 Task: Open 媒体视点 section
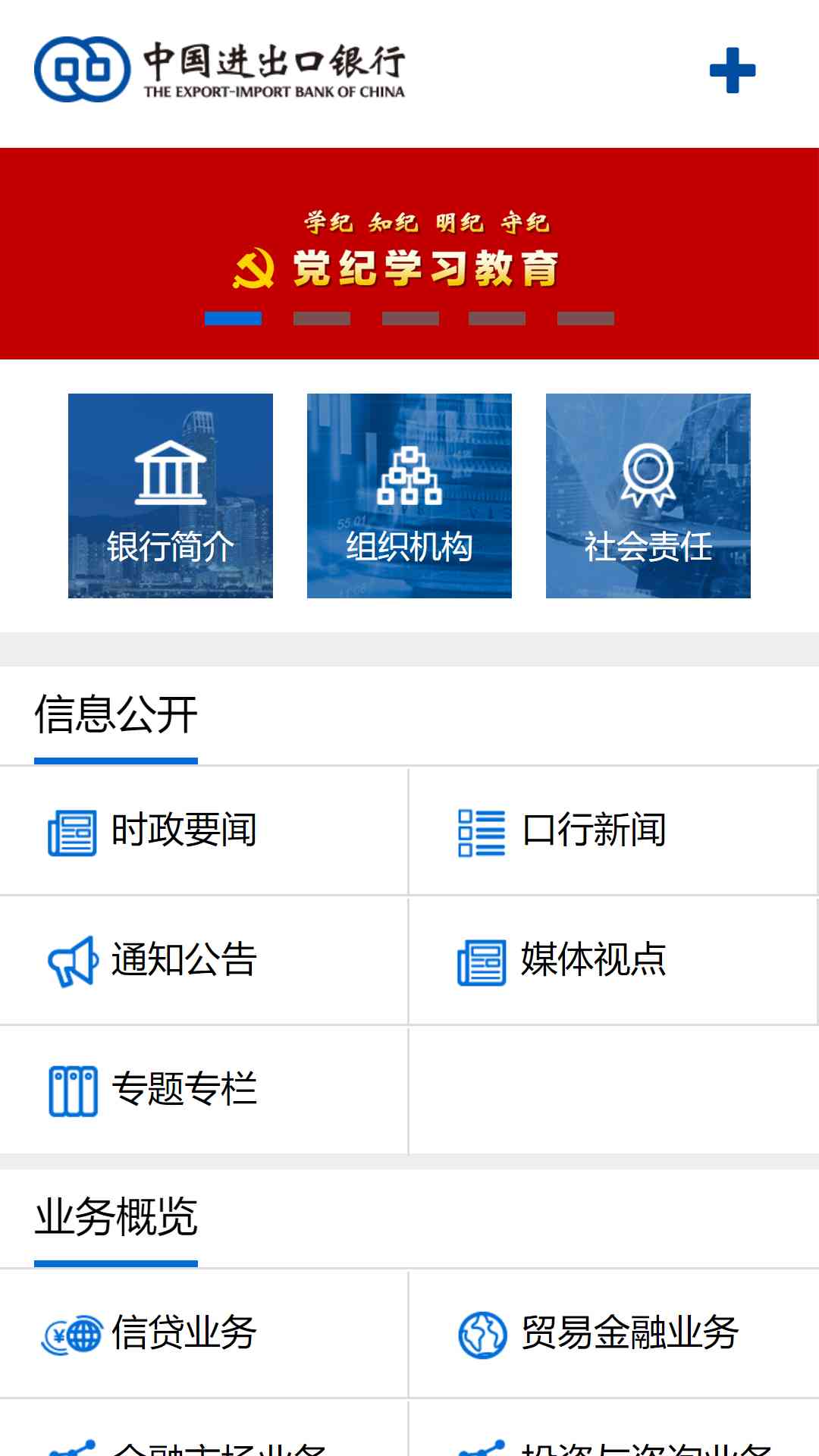coord(613,961)
